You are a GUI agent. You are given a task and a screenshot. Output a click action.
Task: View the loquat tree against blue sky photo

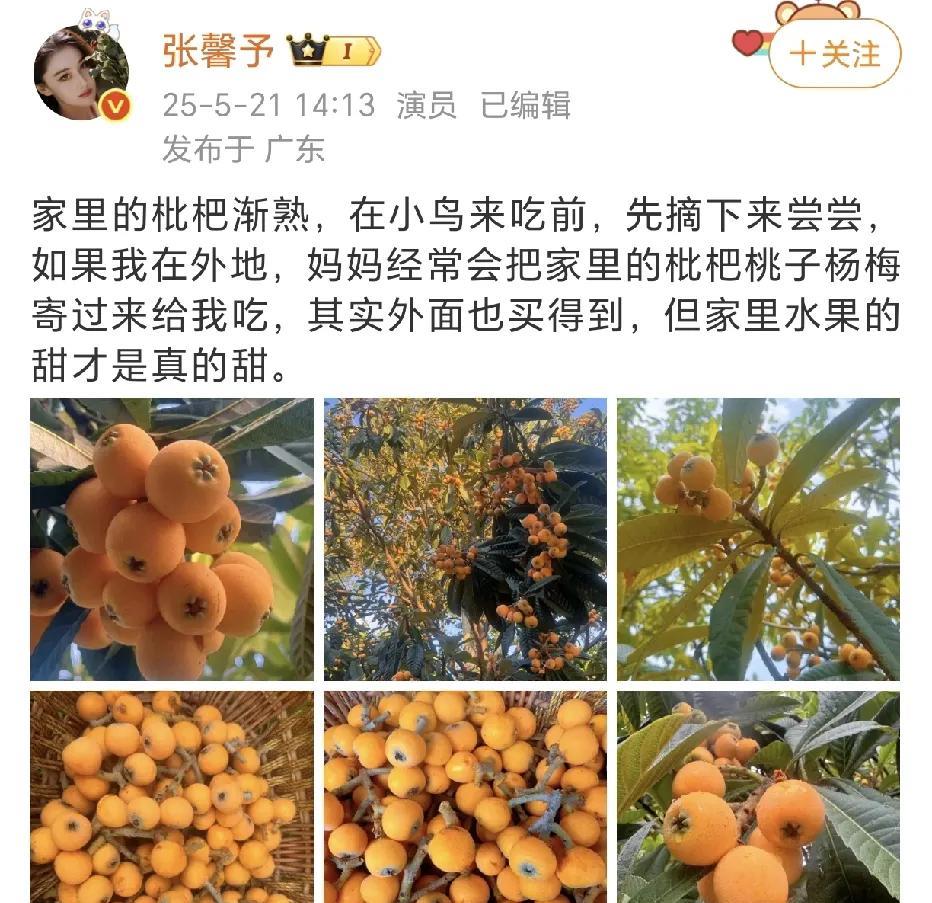[465, 539]
